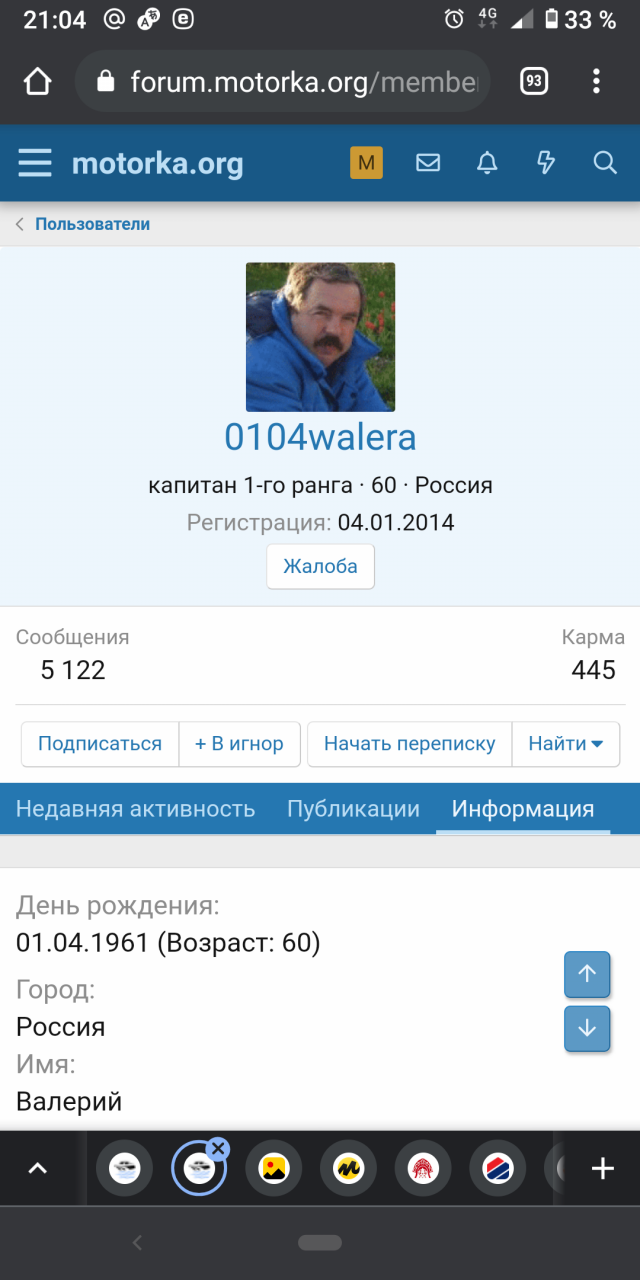Switch to Недавняя активность tab
Viewport: 640px width, 1280px height.
[x=135, y=809]
